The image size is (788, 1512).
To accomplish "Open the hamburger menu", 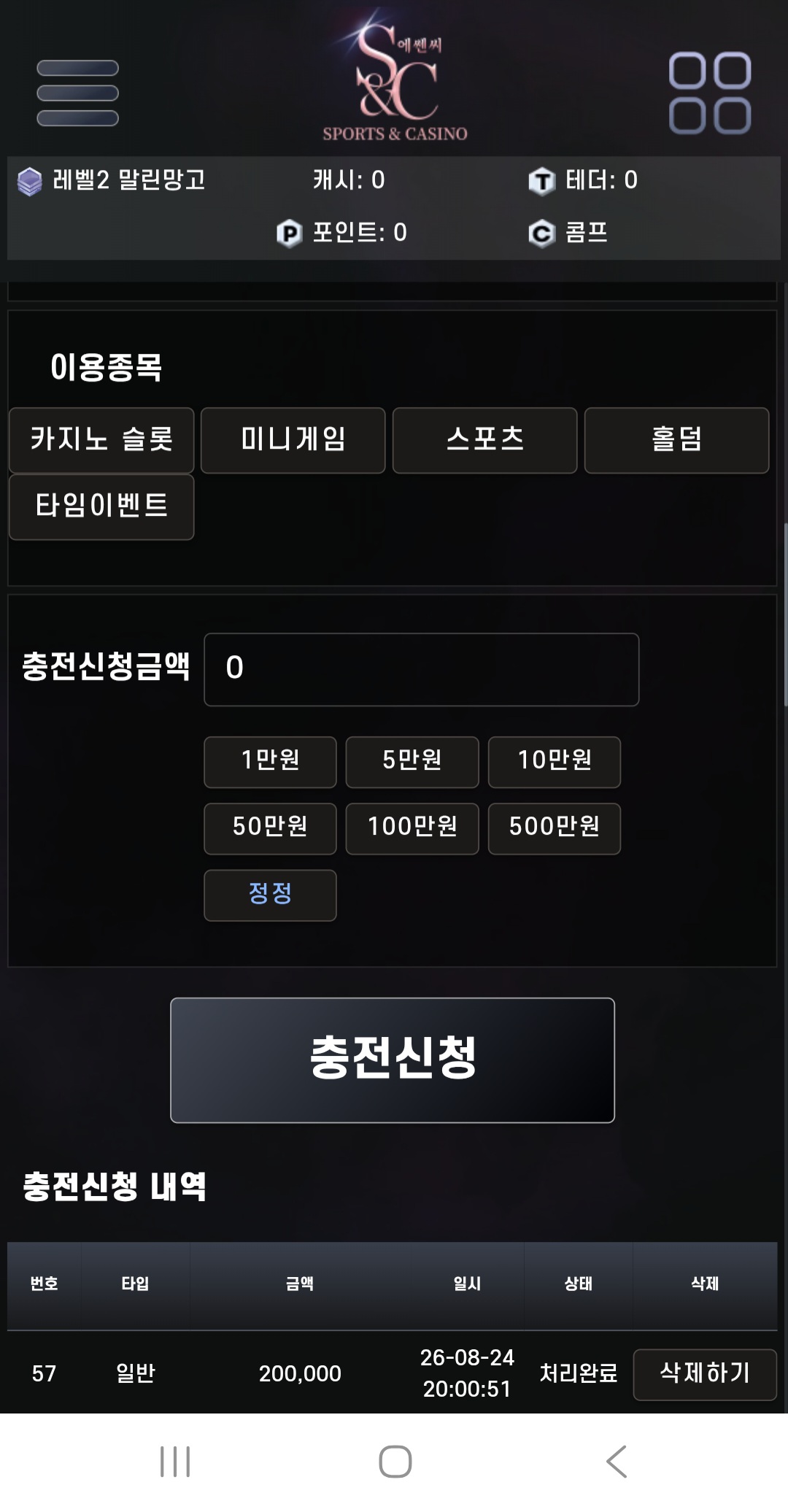I will 77,93.
